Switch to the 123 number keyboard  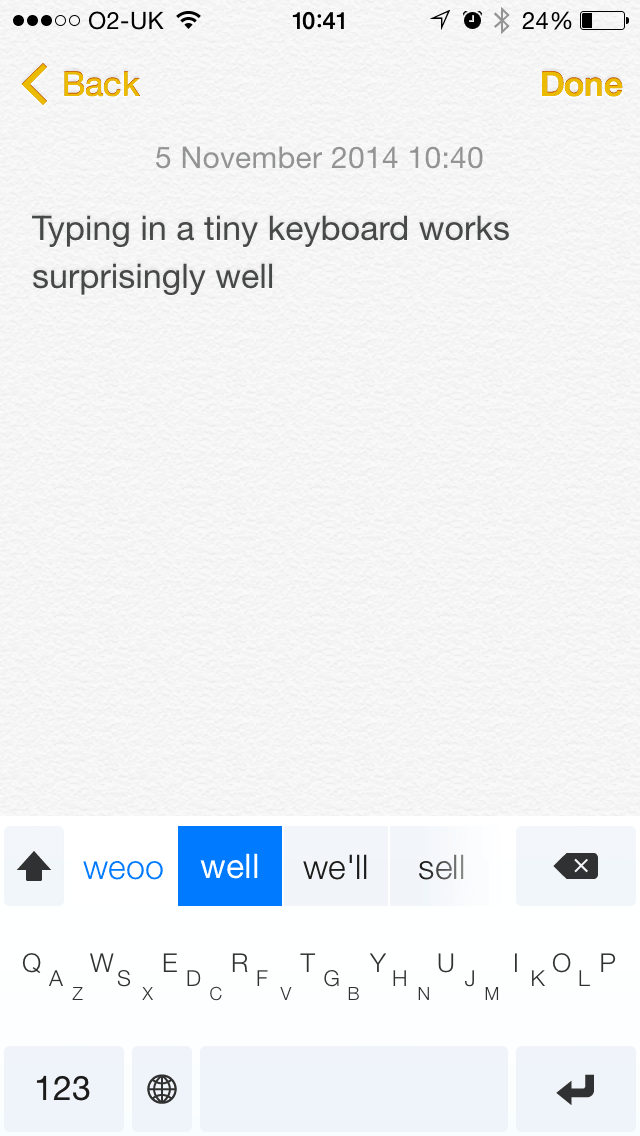64,1088
